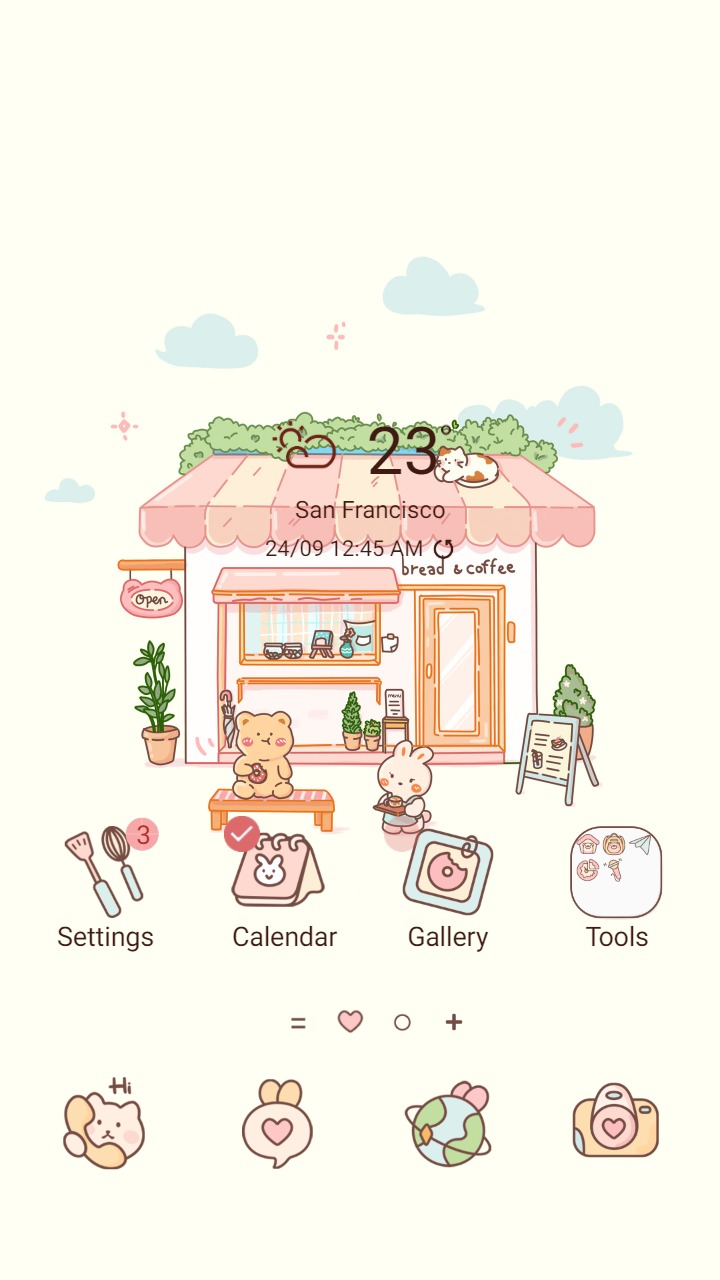Tap the plus to add a home page
Screen dimensions: 720x1280
point(453,1022)
